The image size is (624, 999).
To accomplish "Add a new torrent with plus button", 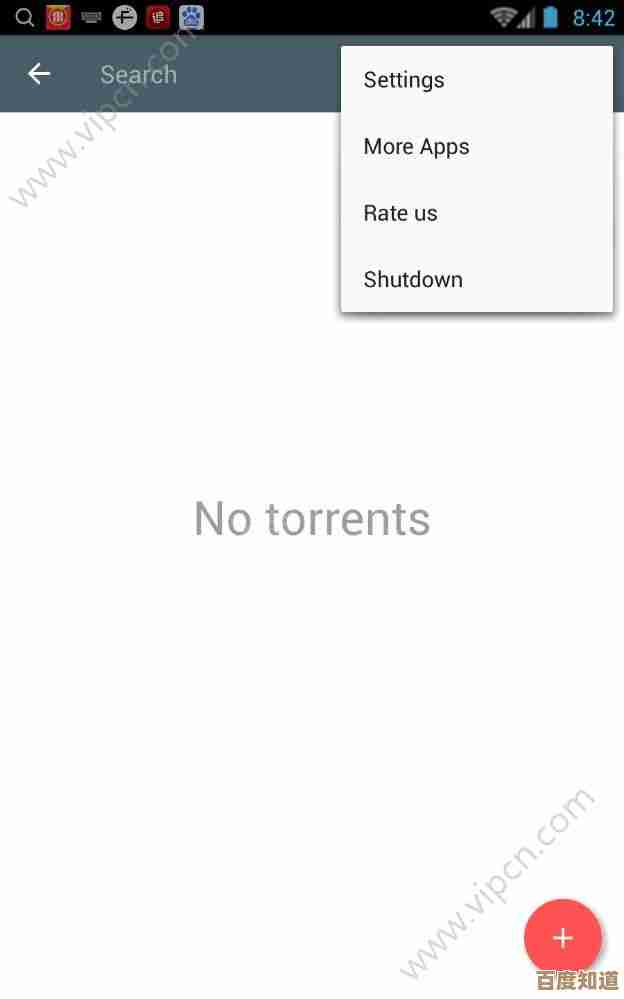I will click(562, 937).
